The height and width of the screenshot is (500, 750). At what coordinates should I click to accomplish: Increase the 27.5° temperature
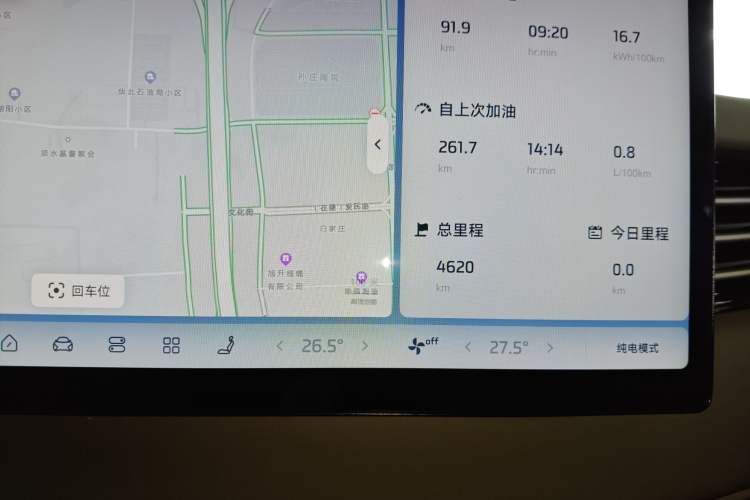click(550, 348)
